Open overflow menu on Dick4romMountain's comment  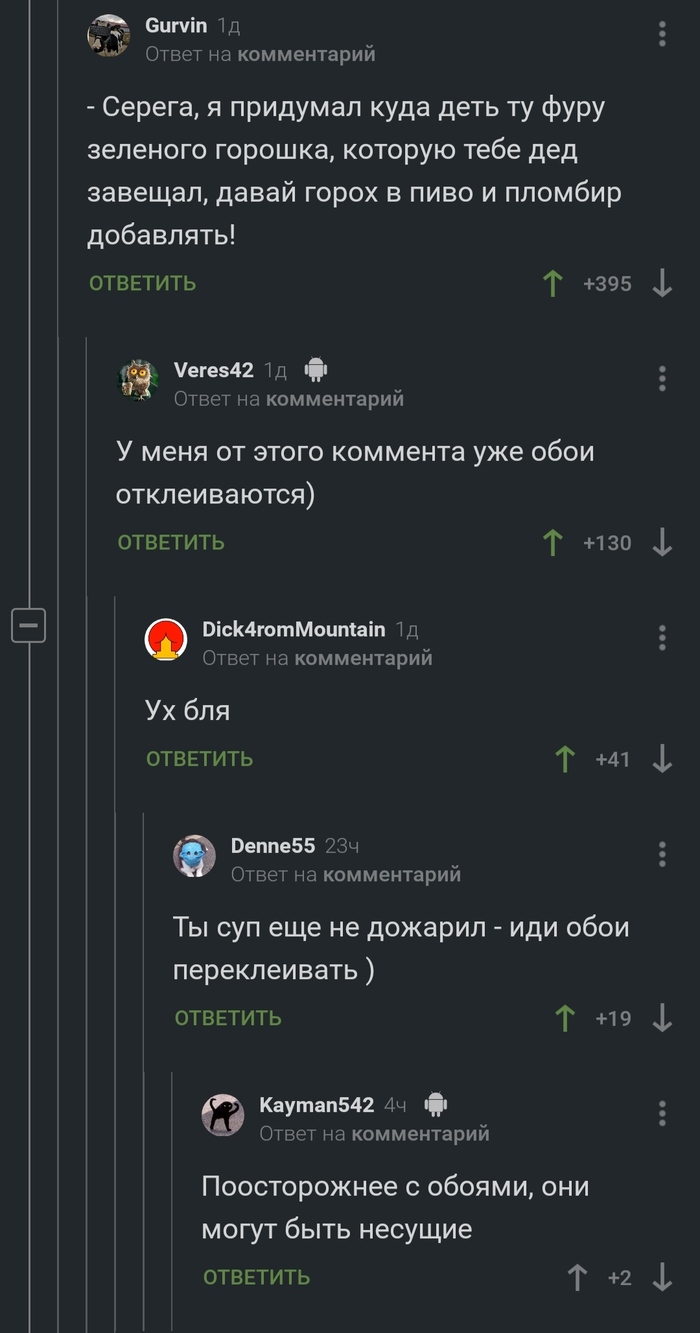coord(662,637)
